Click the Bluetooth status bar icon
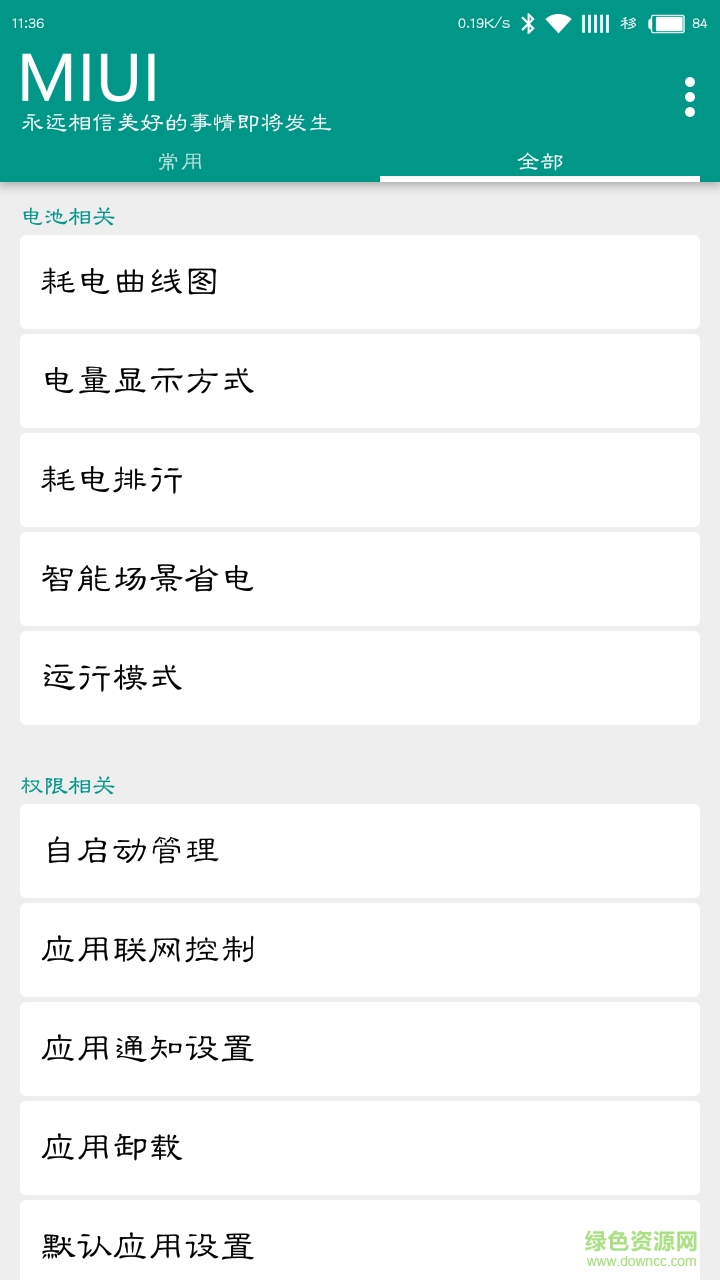720x1280 pixels. pyautogui.click(x=527, y=21)
